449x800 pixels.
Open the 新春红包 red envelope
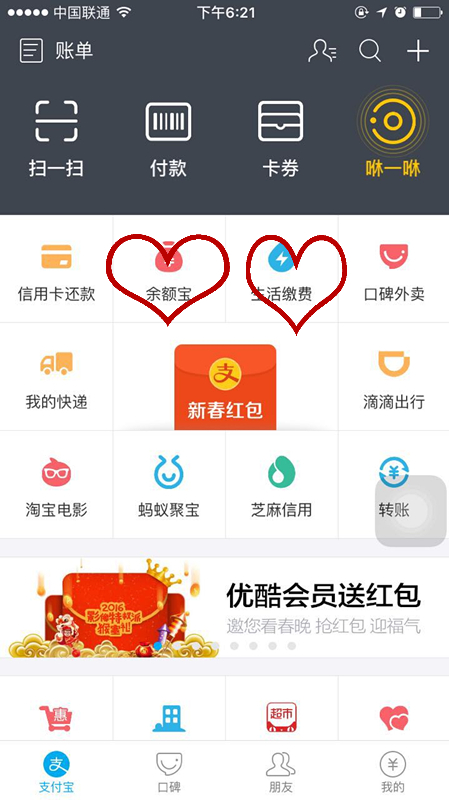[225, 387]
